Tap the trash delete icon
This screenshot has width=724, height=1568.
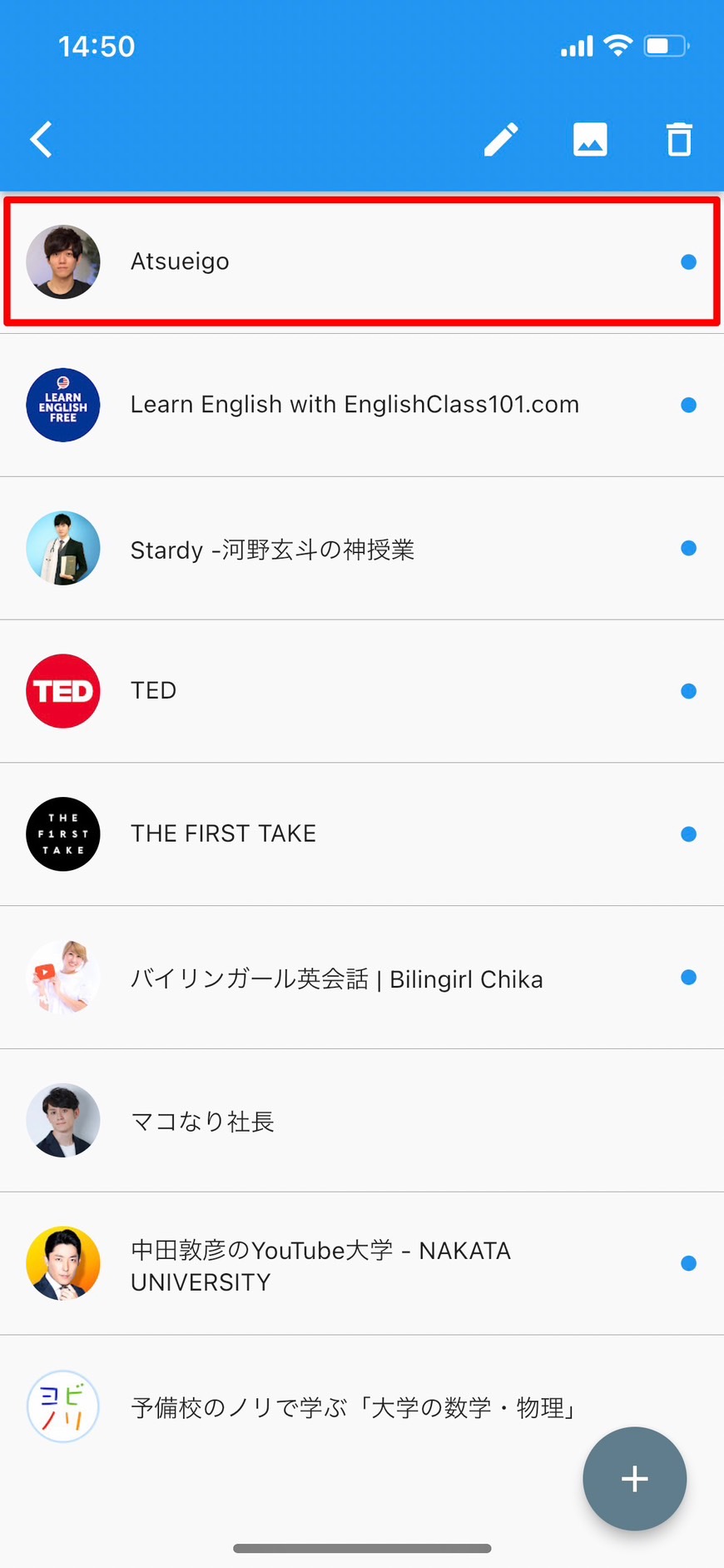[679, 139]
